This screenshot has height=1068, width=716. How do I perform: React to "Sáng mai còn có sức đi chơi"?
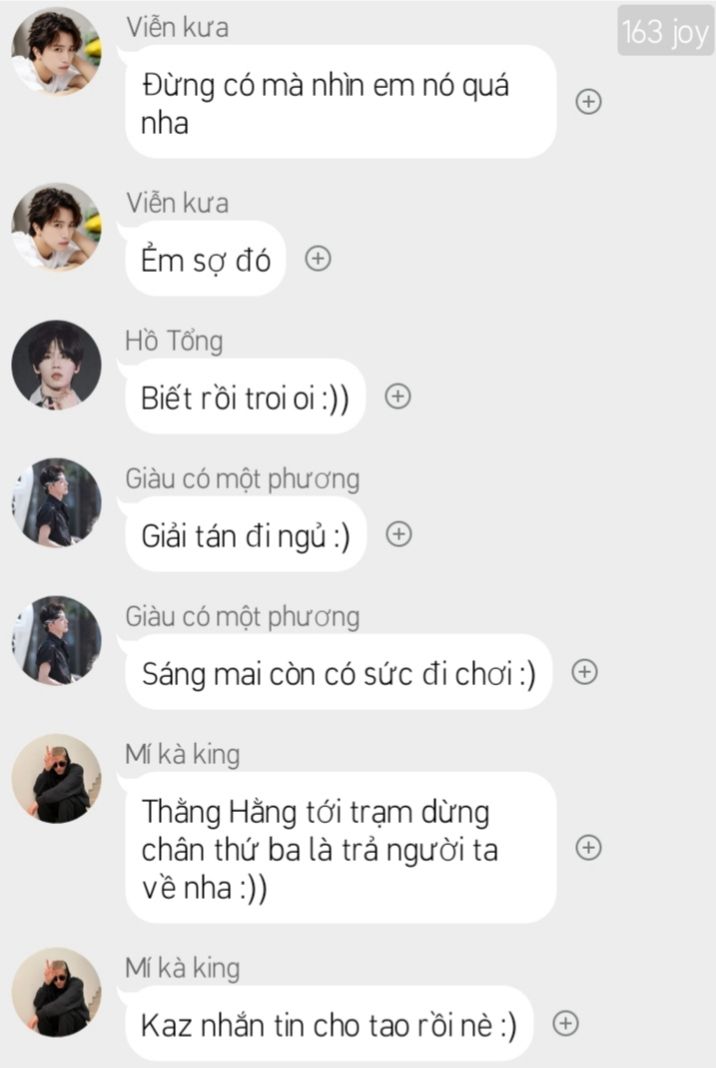tap(585, 672)
